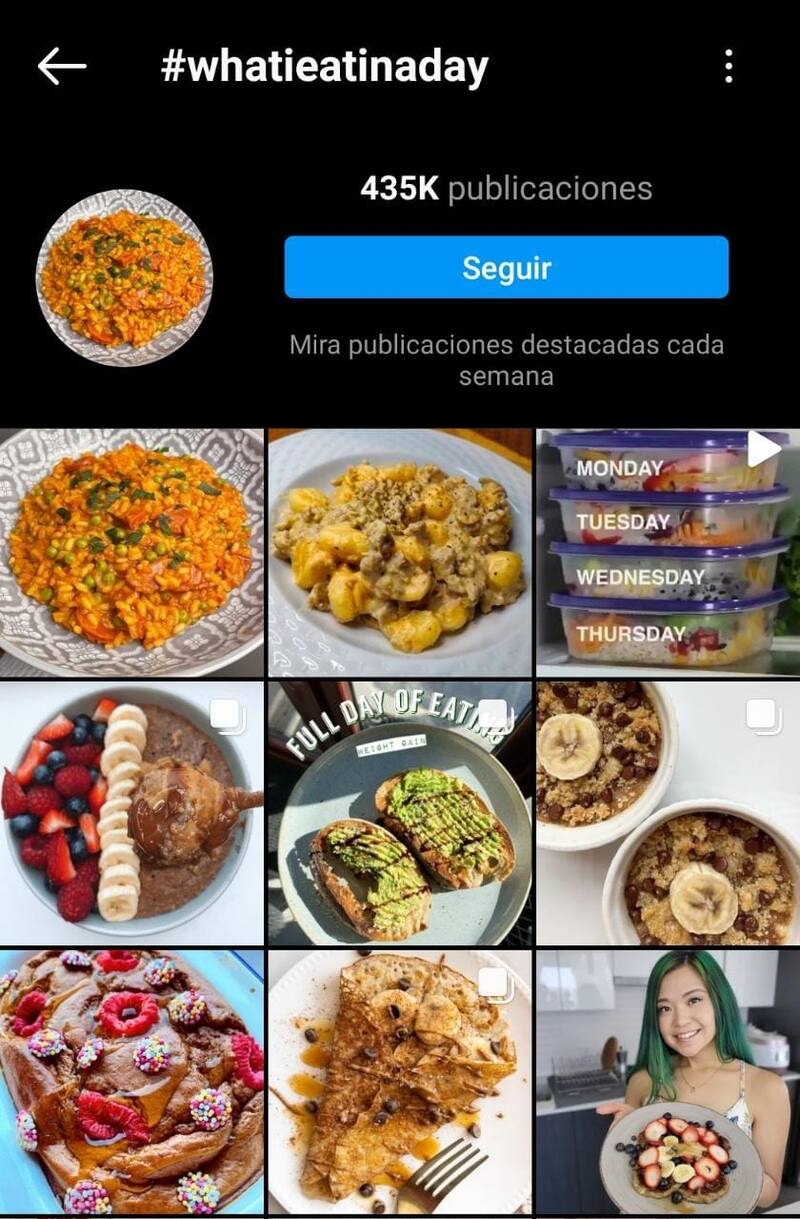Play the Monday to Thursday meal prep video
This screenshot has width=800, height=1219.
668,552
